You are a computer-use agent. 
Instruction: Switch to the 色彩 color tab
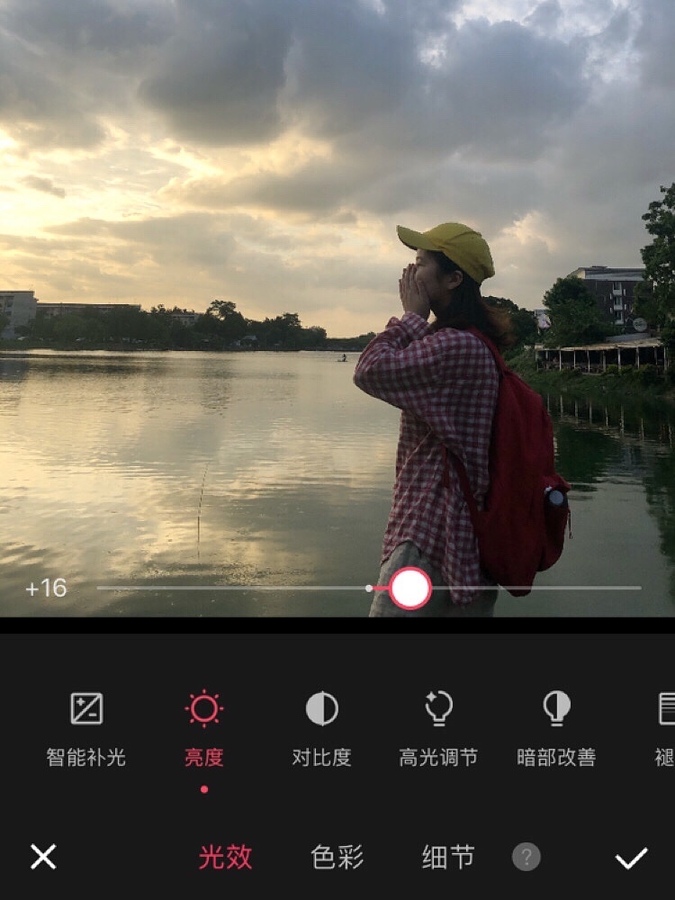(337, 857)
